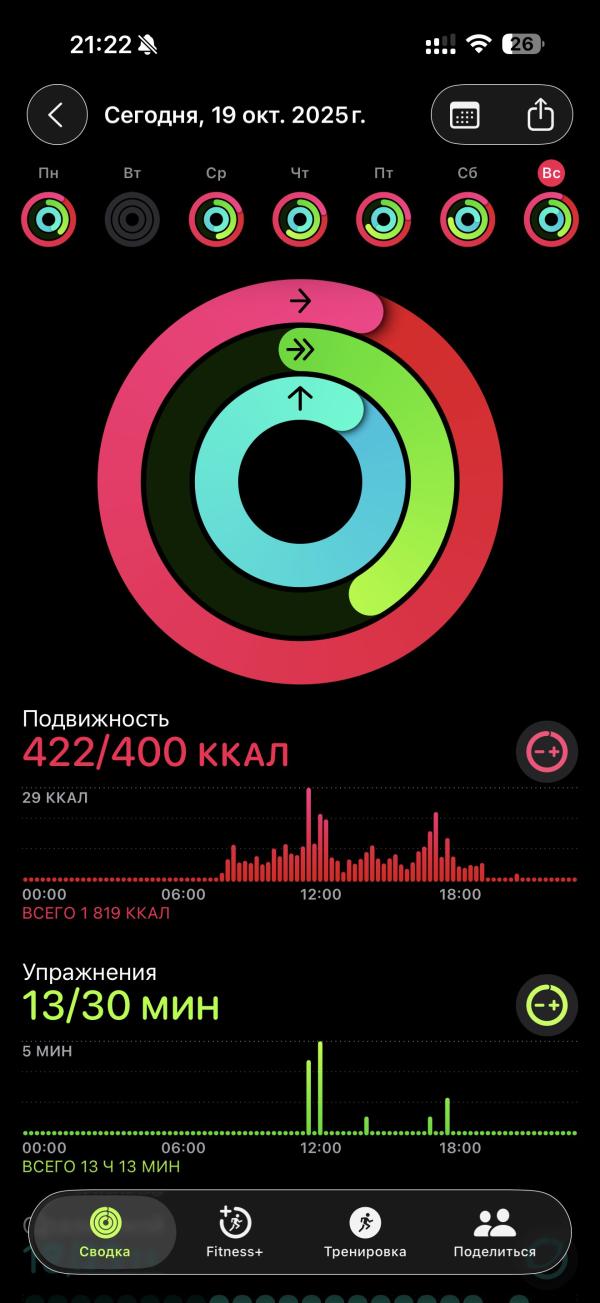Switch to the Fitness+ tab
This screenshot has width=600, height=1303.
click(x=234, y=1232)
